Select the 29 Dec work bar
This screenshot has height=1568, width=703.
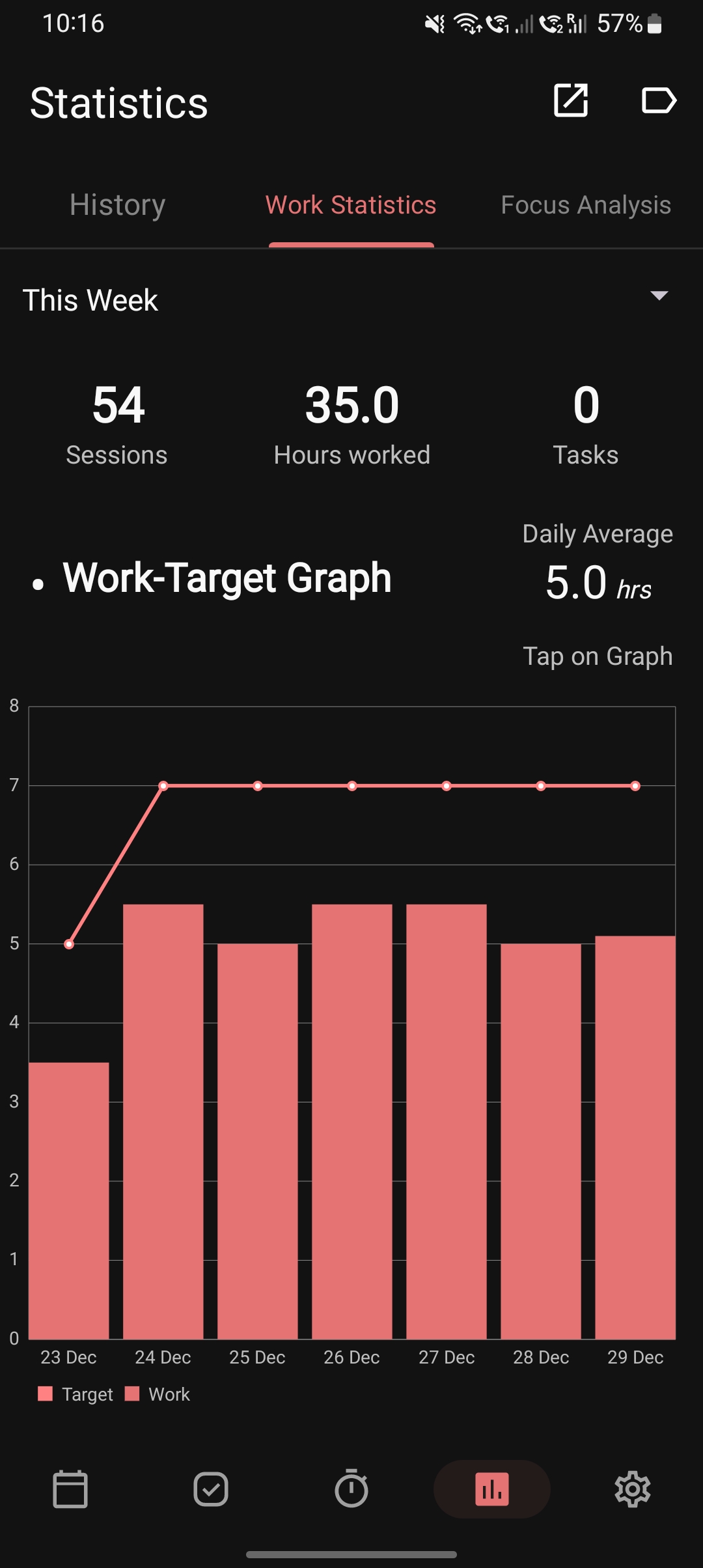point(635,1136)
